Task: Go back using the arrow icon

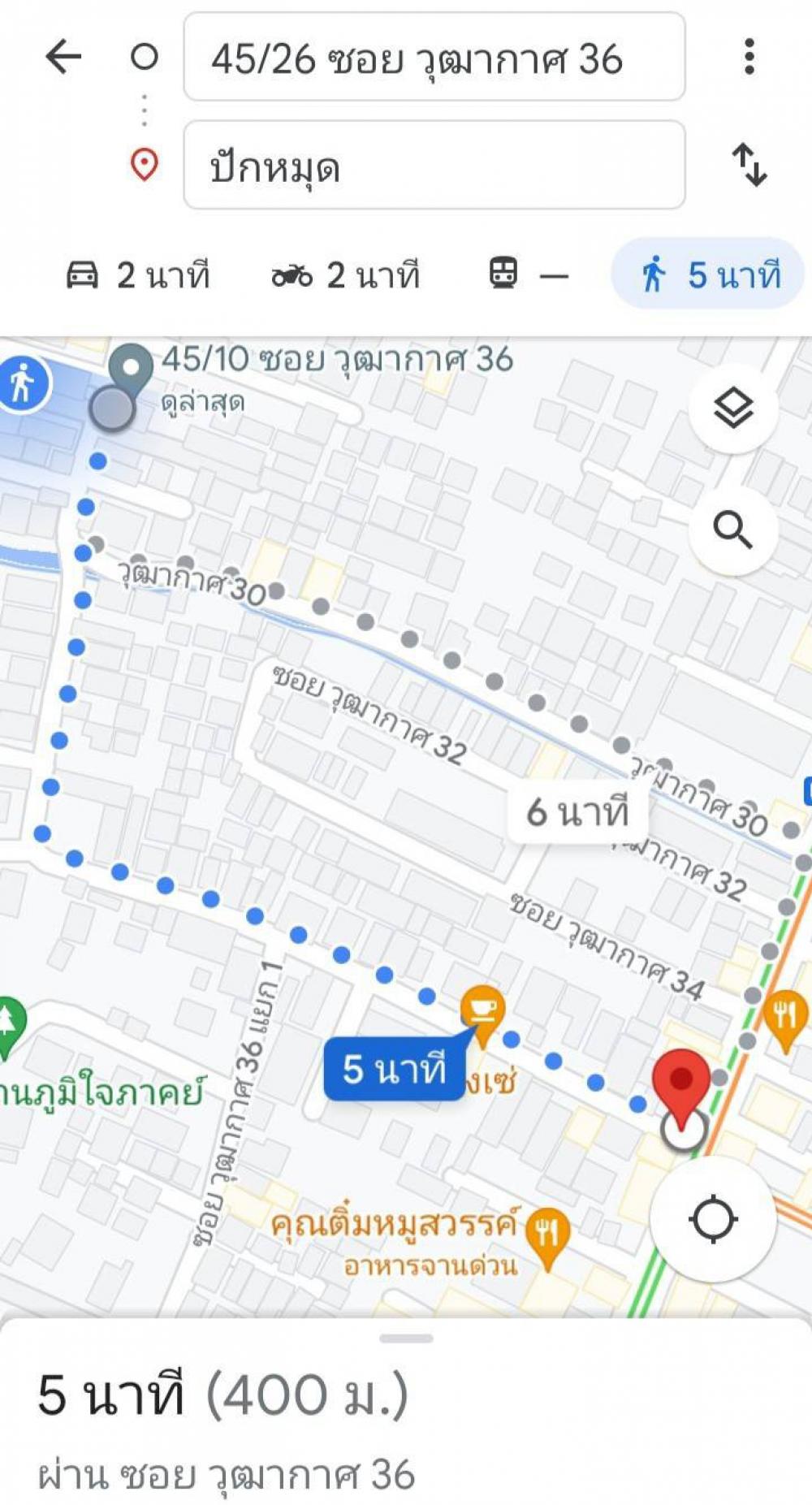Action: tap(63, 57)
